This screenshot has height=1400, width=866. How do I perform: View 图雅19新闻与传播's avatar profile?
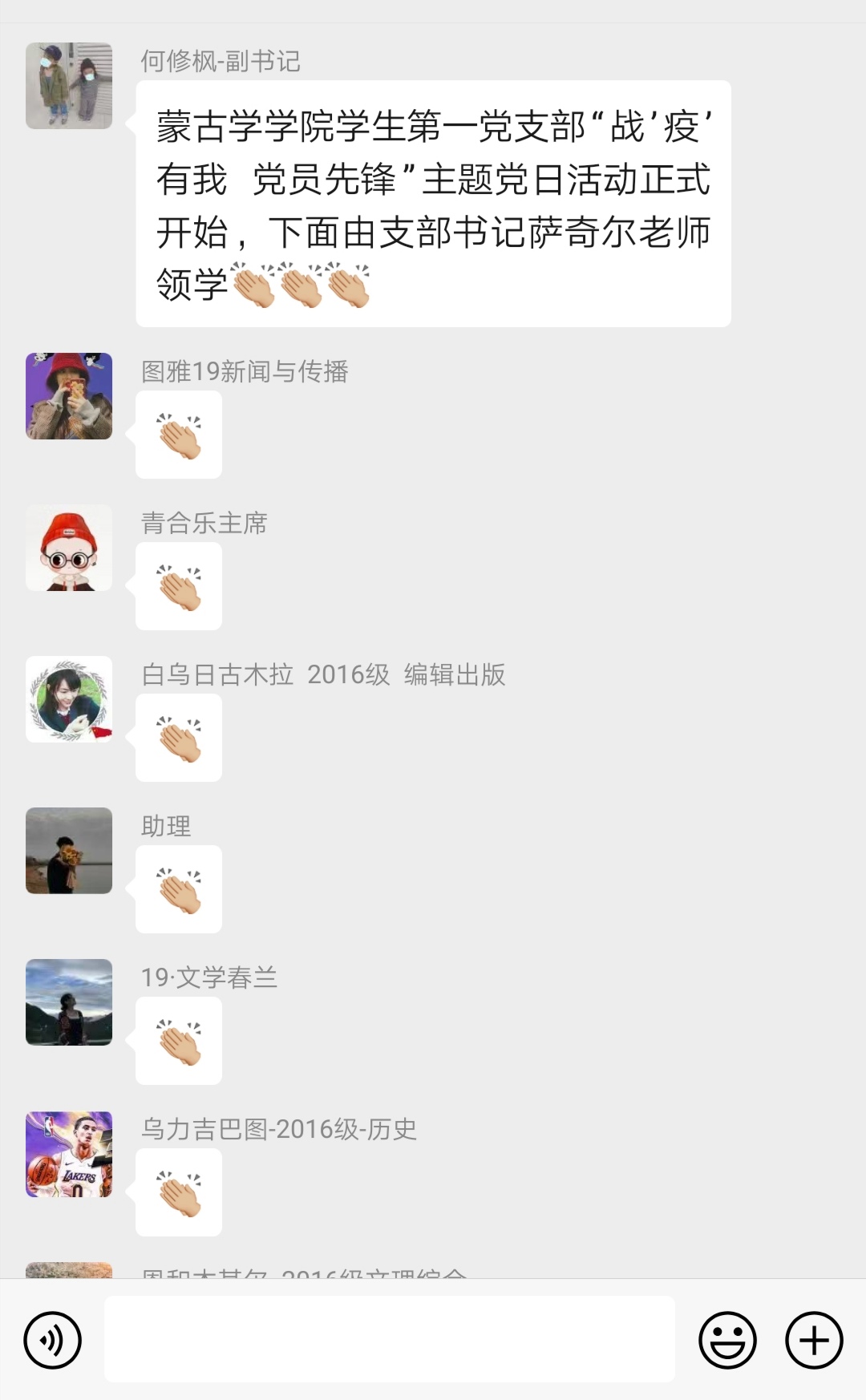click(x=69, y=396)
